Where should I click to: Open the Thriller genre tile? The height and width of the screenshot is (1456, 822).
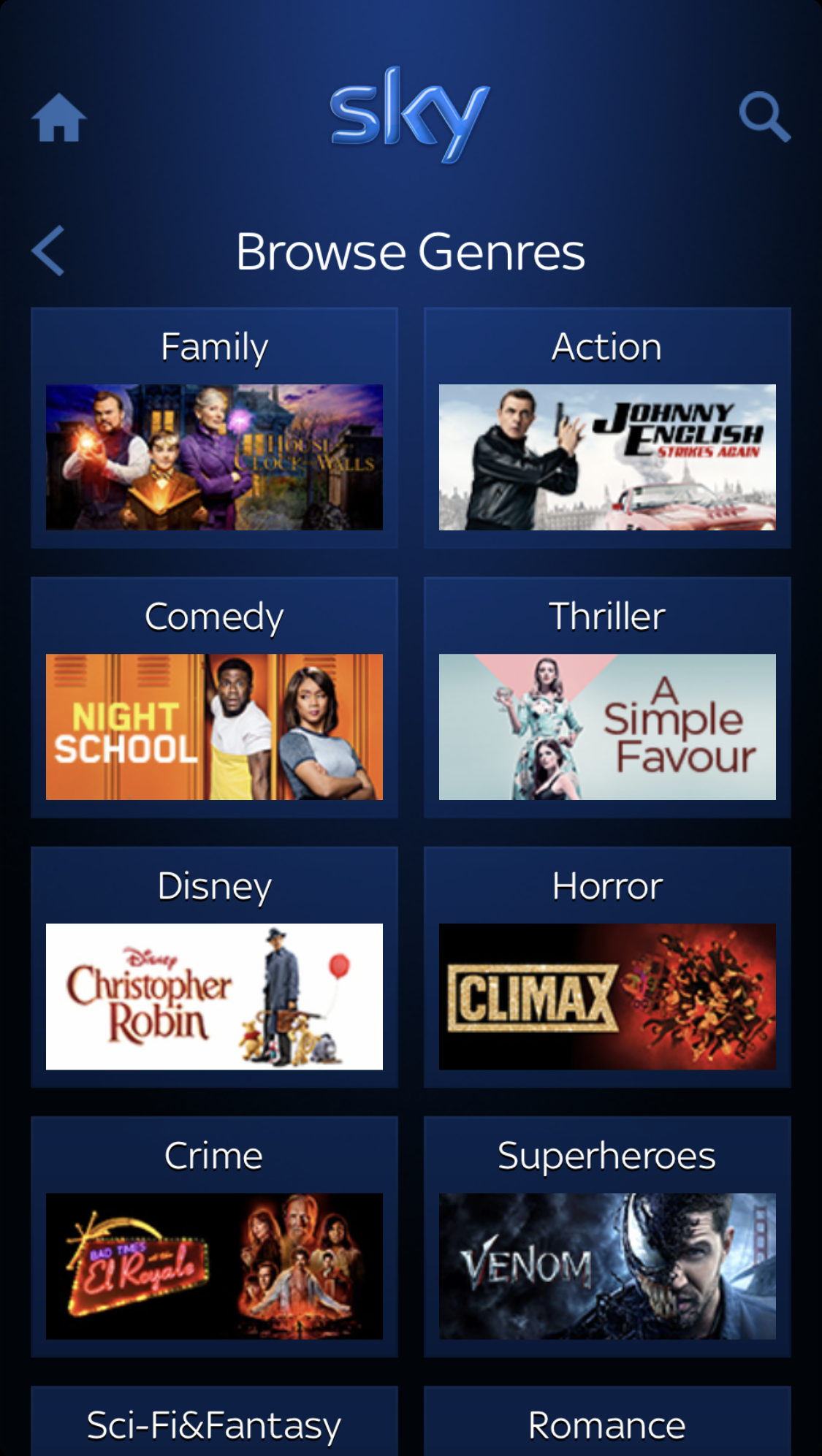pos(607,698)
